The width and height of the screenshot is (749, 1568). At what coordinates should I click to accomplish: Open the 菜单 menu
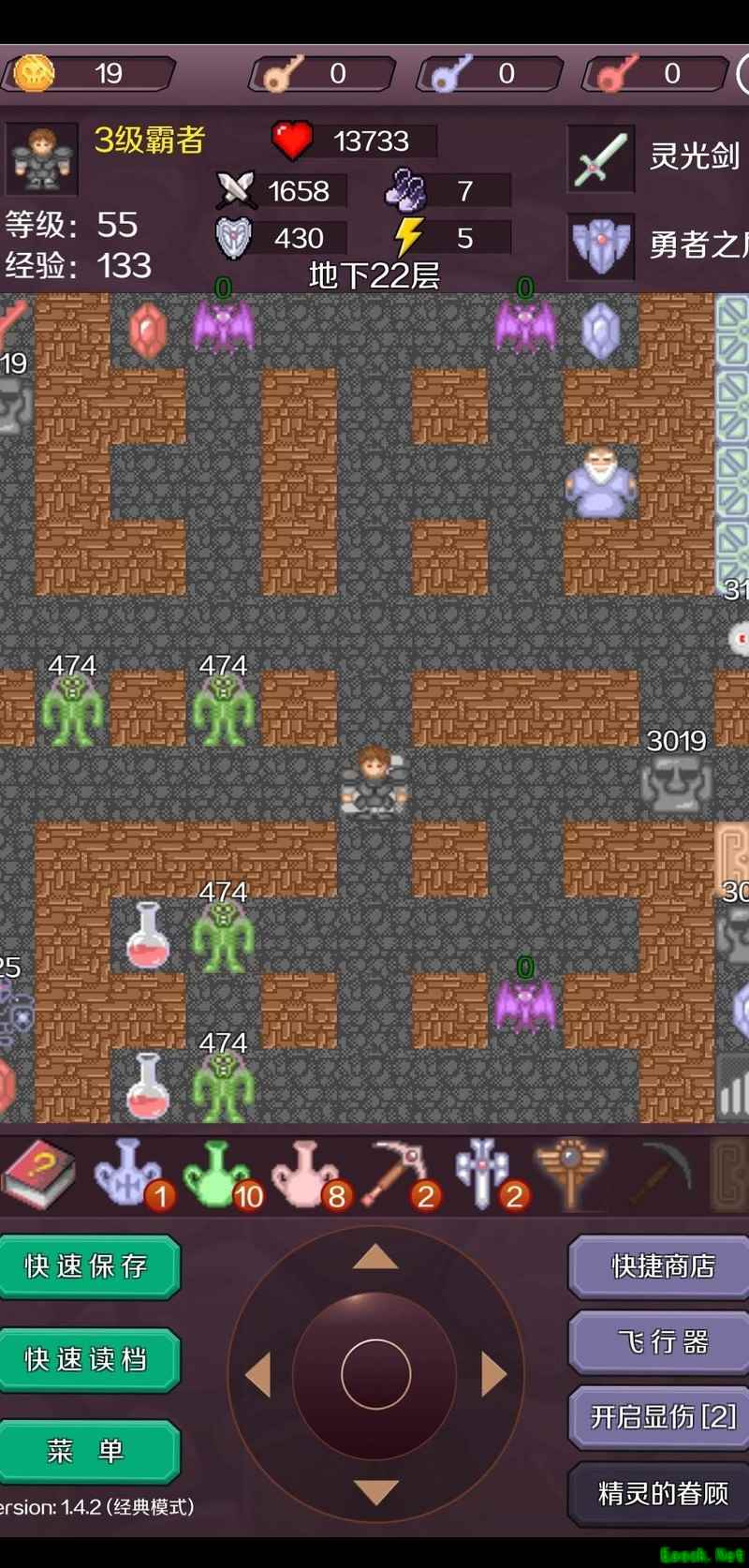[87, 1451]
